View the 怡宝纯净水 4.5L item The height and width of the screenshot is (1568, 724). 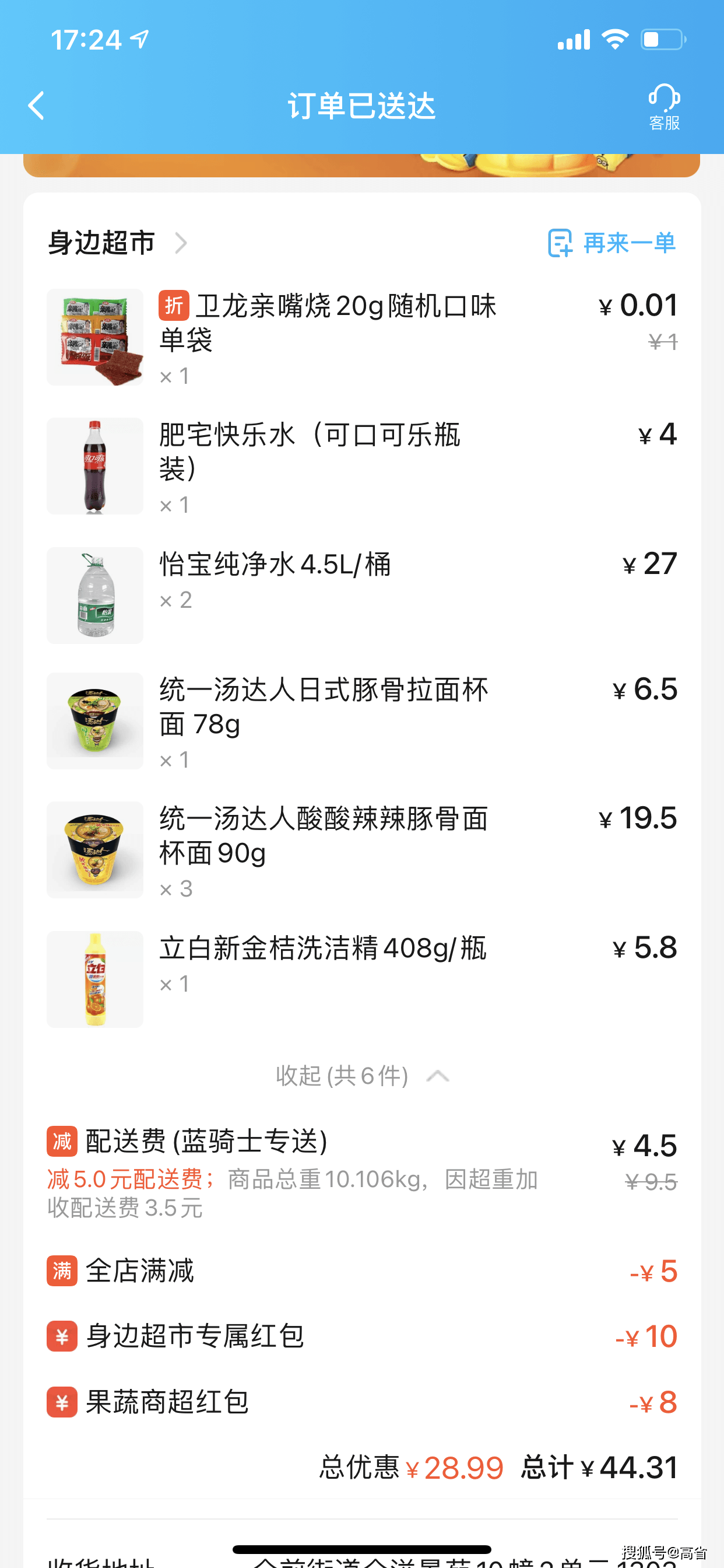(275, 565)
